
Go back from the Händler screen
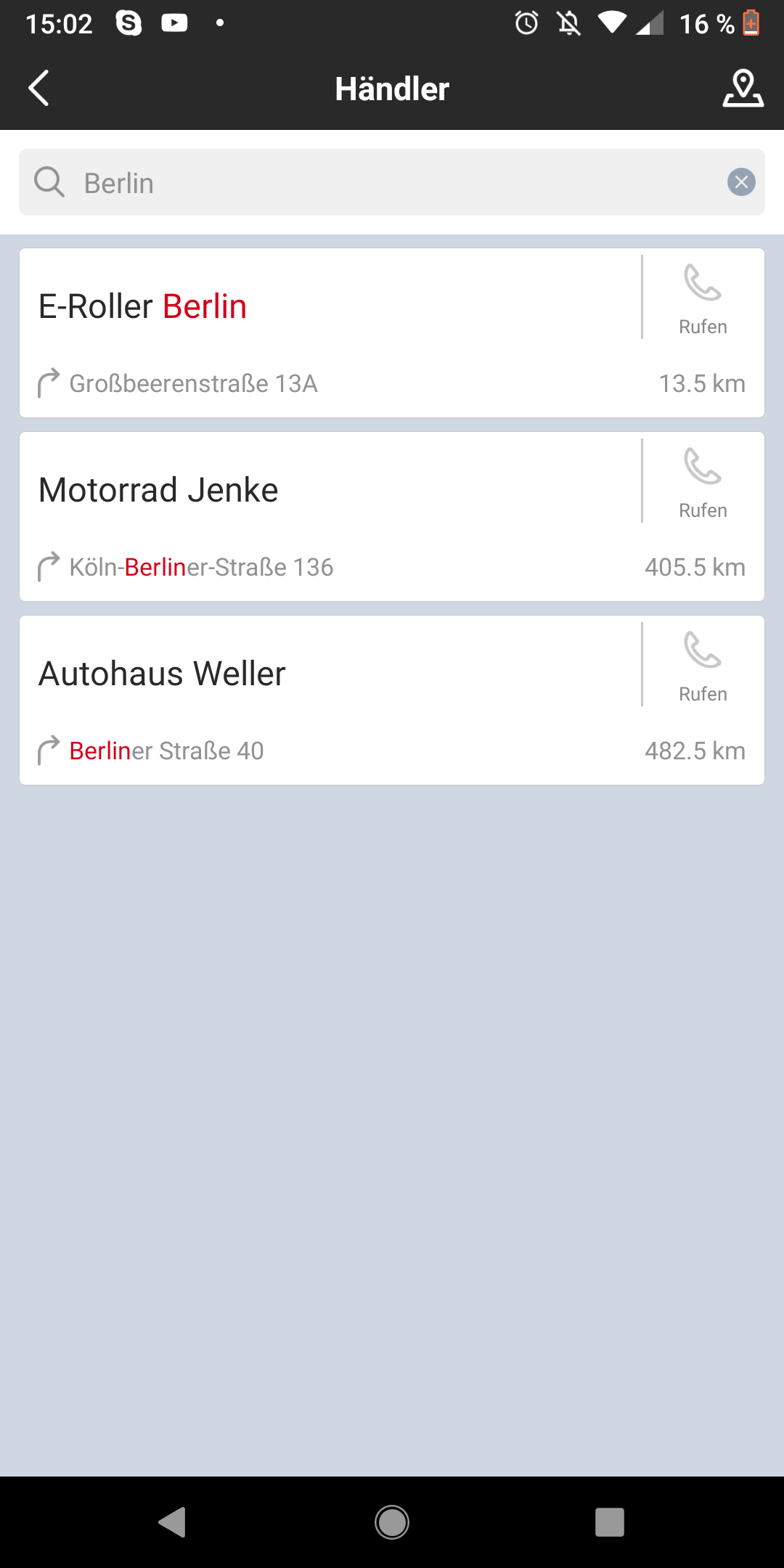39,89
